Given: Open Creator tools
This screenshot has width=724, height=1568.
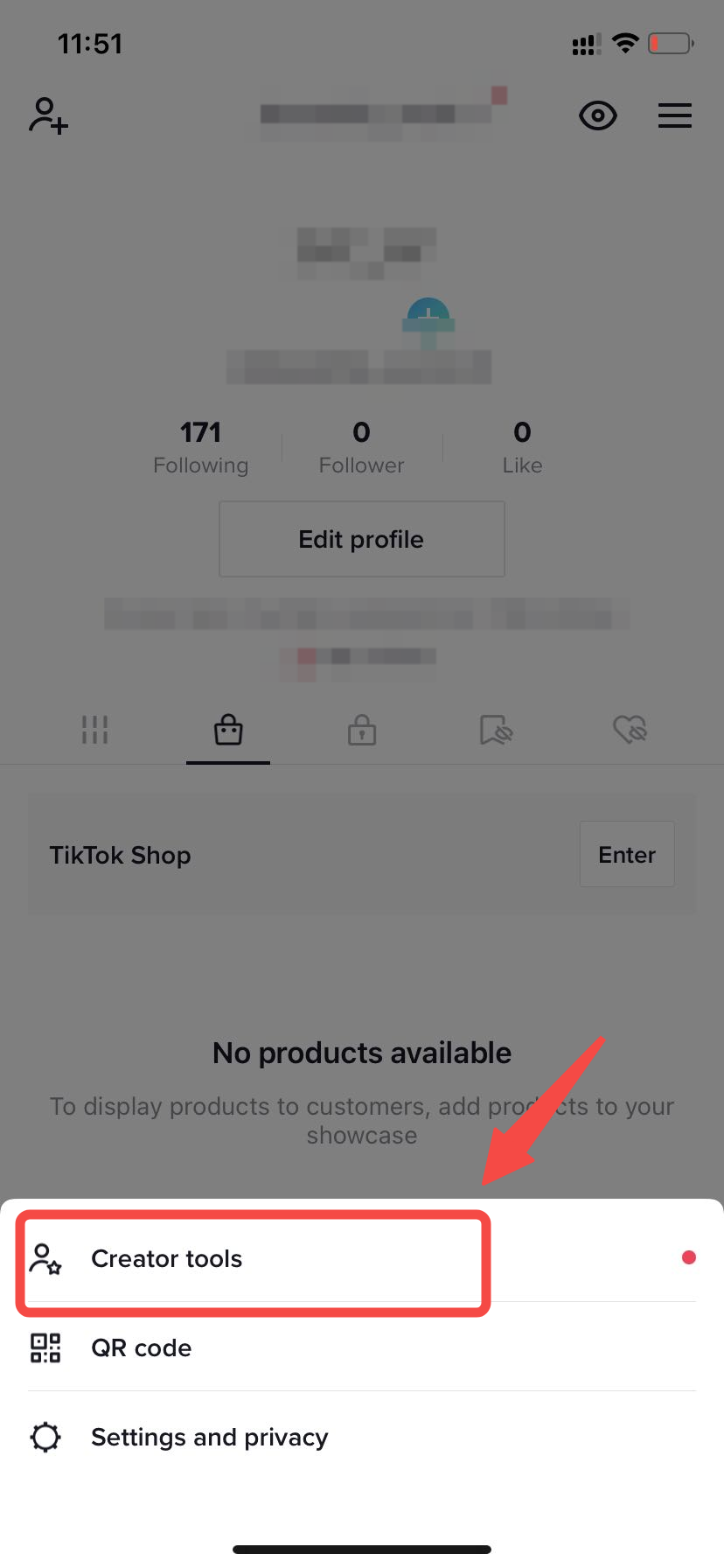Looking at the screenshot, I should [x=166, y=1258].
